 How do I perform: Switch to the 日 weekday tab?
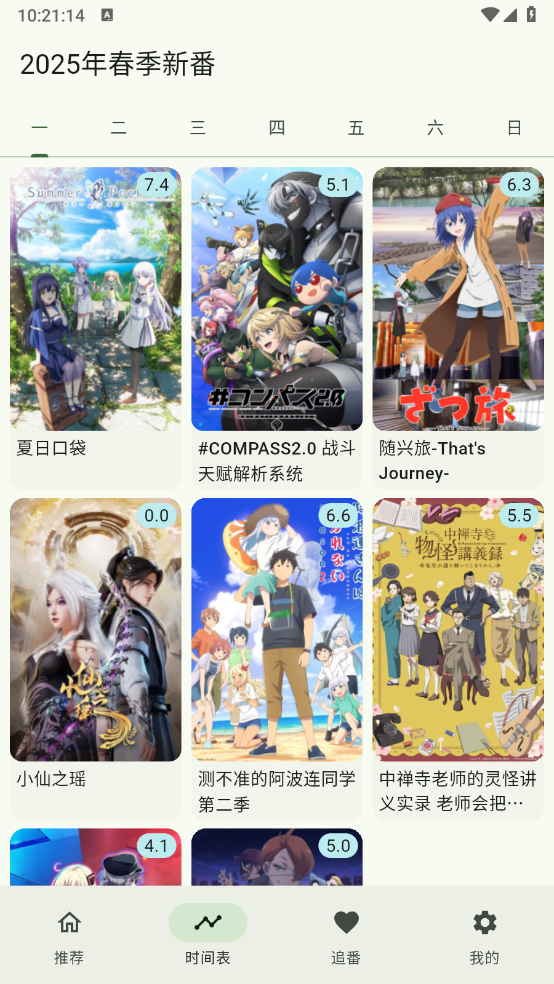point(514,128)
